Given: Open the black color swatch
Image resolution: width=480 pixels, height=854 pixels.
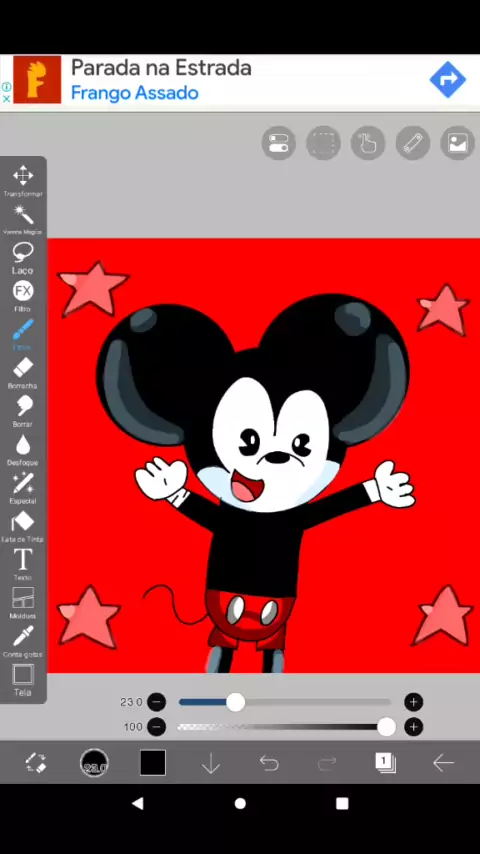Looking at the screenshot, I should 153,762.
